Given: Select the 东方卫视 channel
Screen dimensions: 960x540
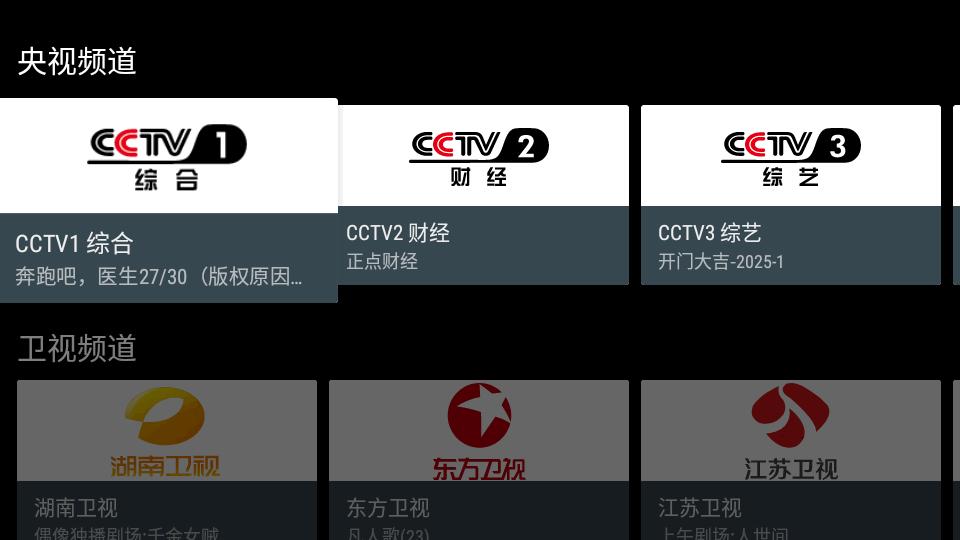Looking at the screenshot, I should click(479, 460).
